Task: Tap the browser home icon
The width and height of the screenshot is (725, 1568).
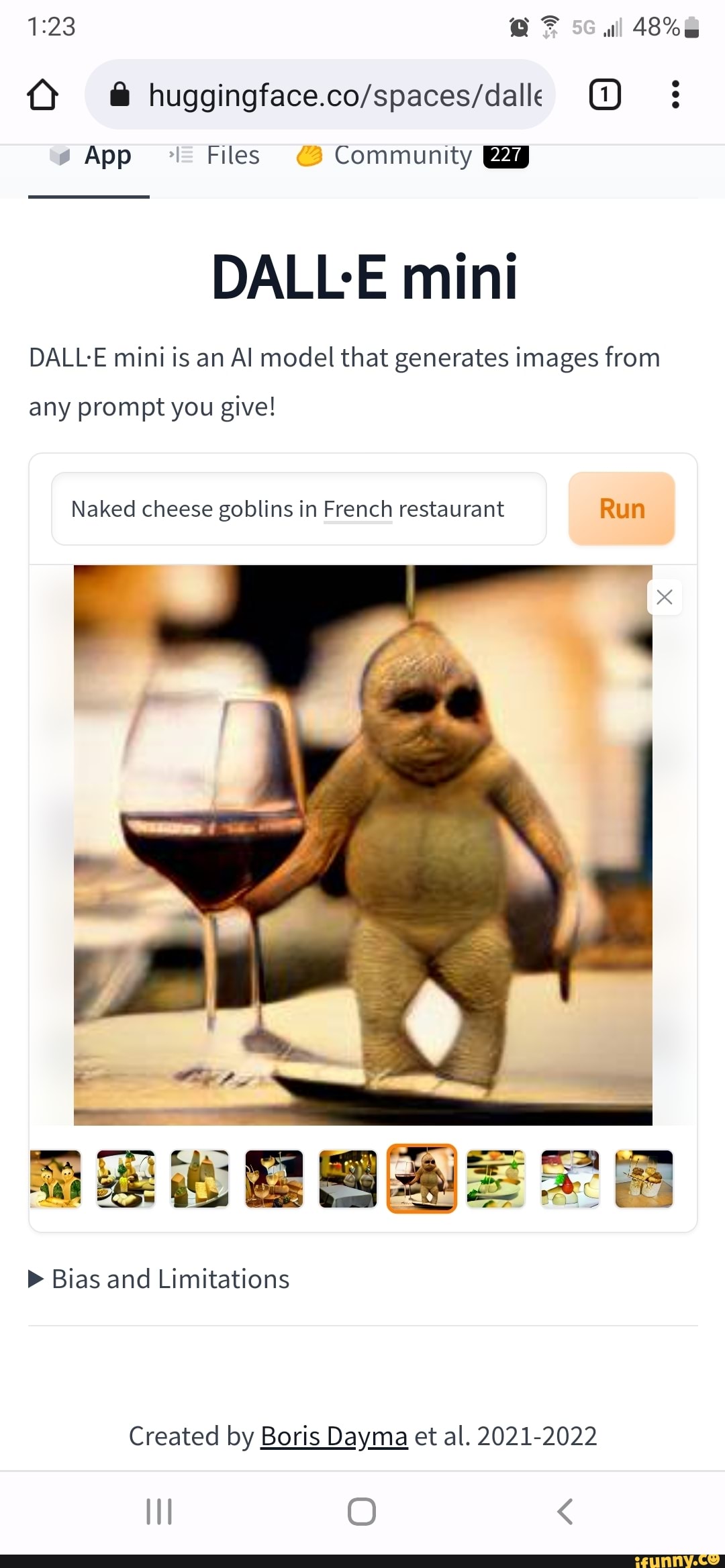Action: pos(43,95)
